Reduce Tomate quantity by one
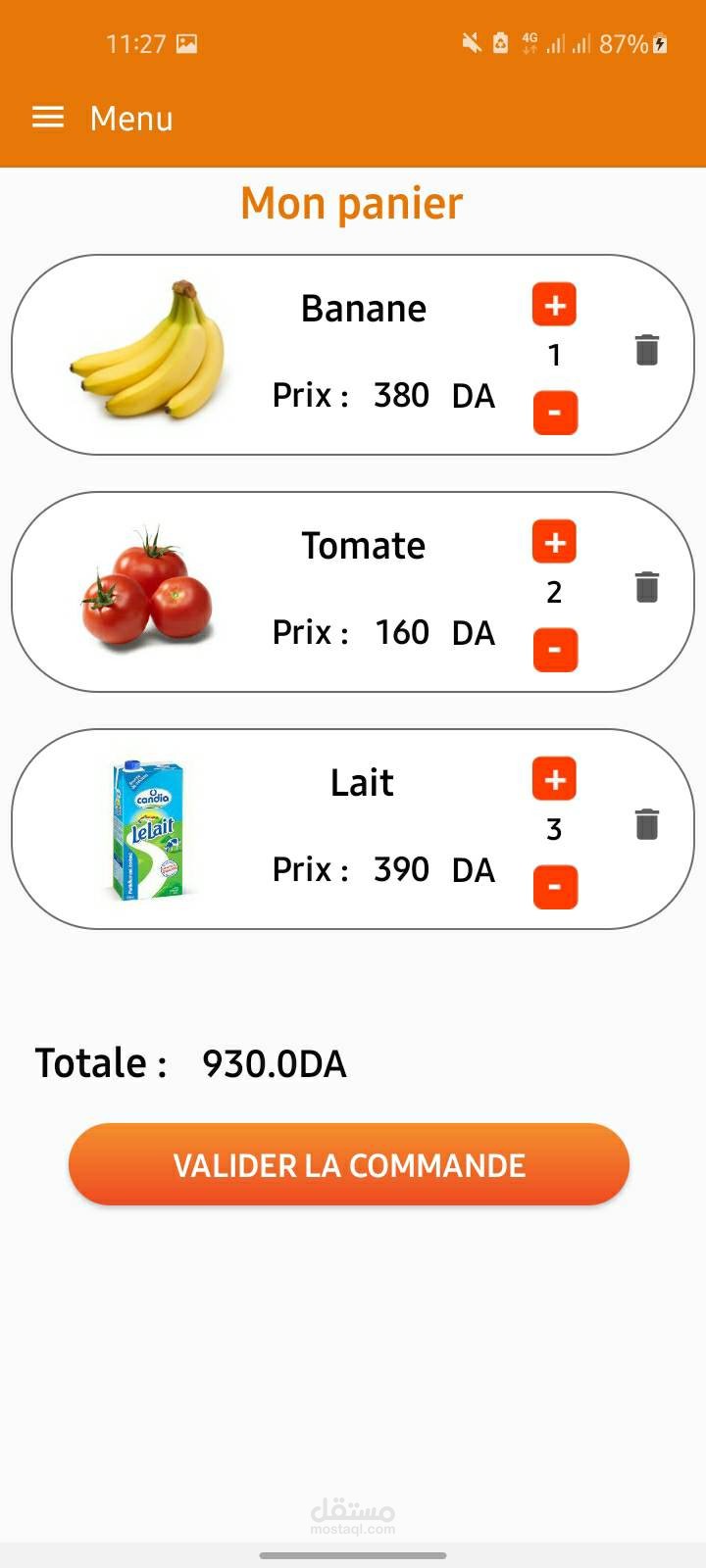The width and height of the screenshot is (706, 1568). point(555,650)
